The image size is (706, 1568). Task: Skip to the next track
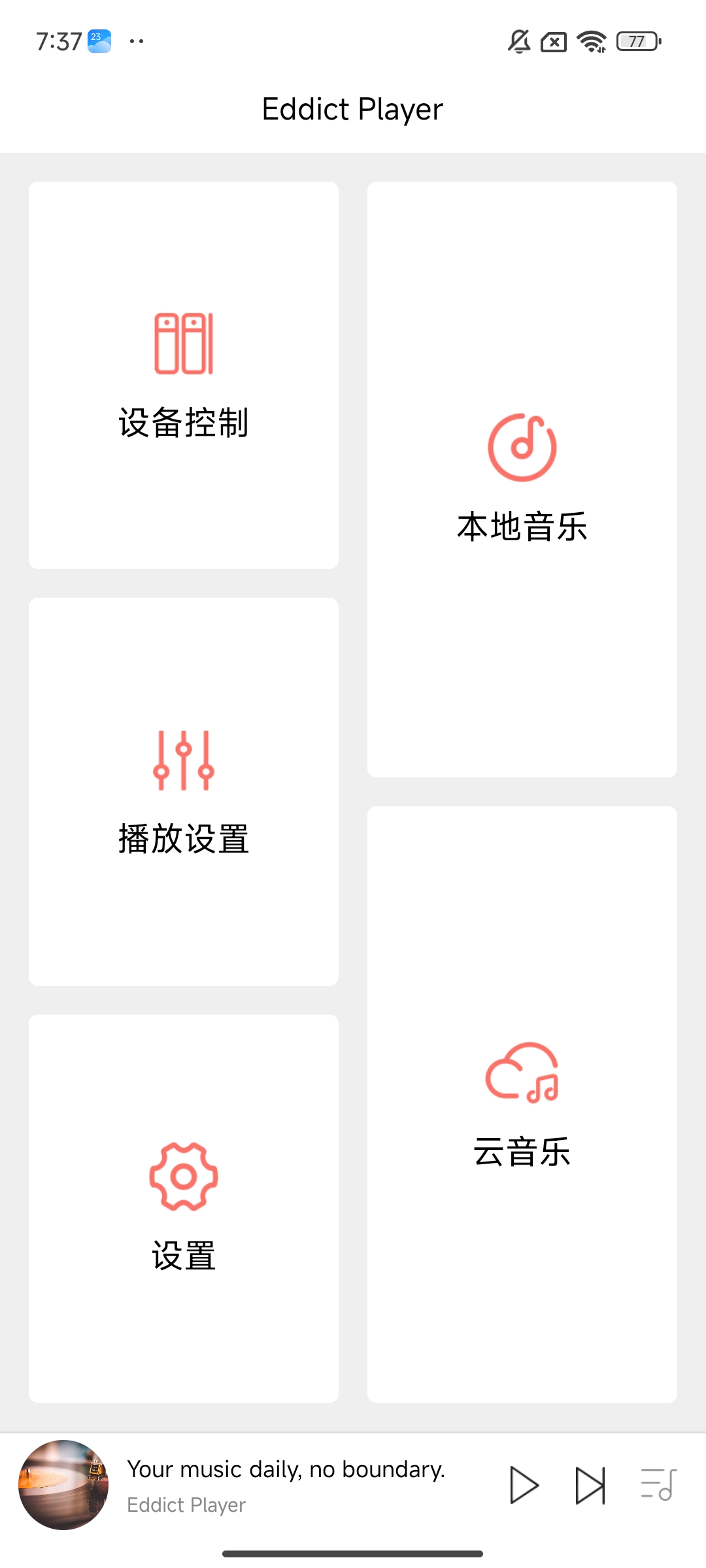pos(590,1485)
